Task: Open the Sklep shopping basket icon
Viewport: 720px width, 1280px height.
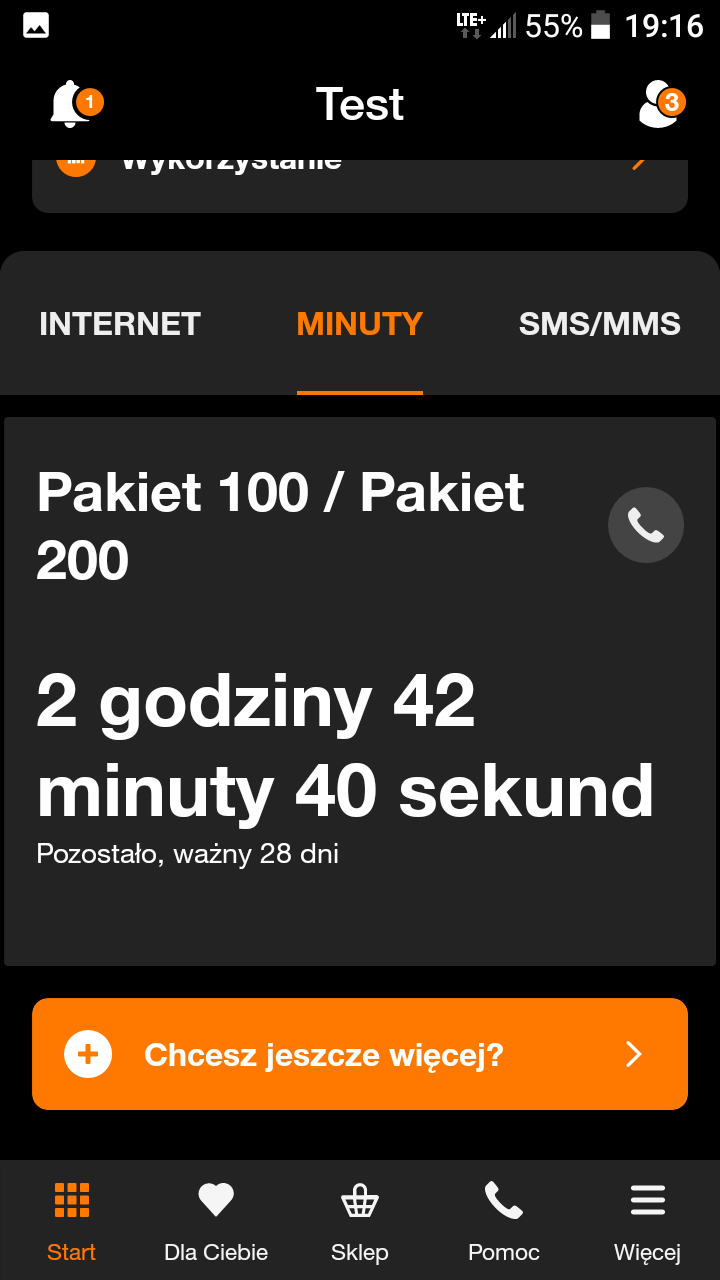Action: [359, 1199]
